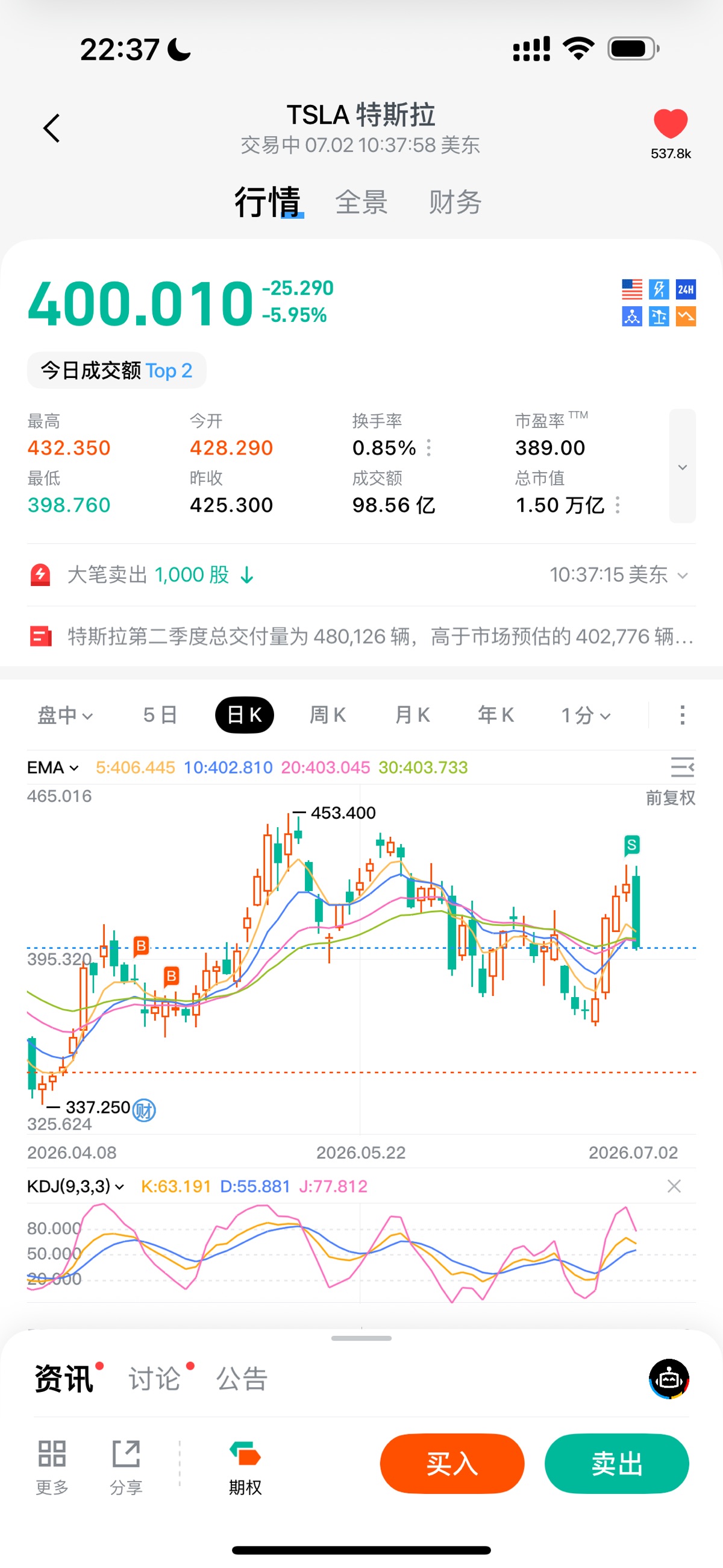Screen dimensions: 723x1568
Task: Open the 1分 interval dropdown
Action: tap(586, 715)
